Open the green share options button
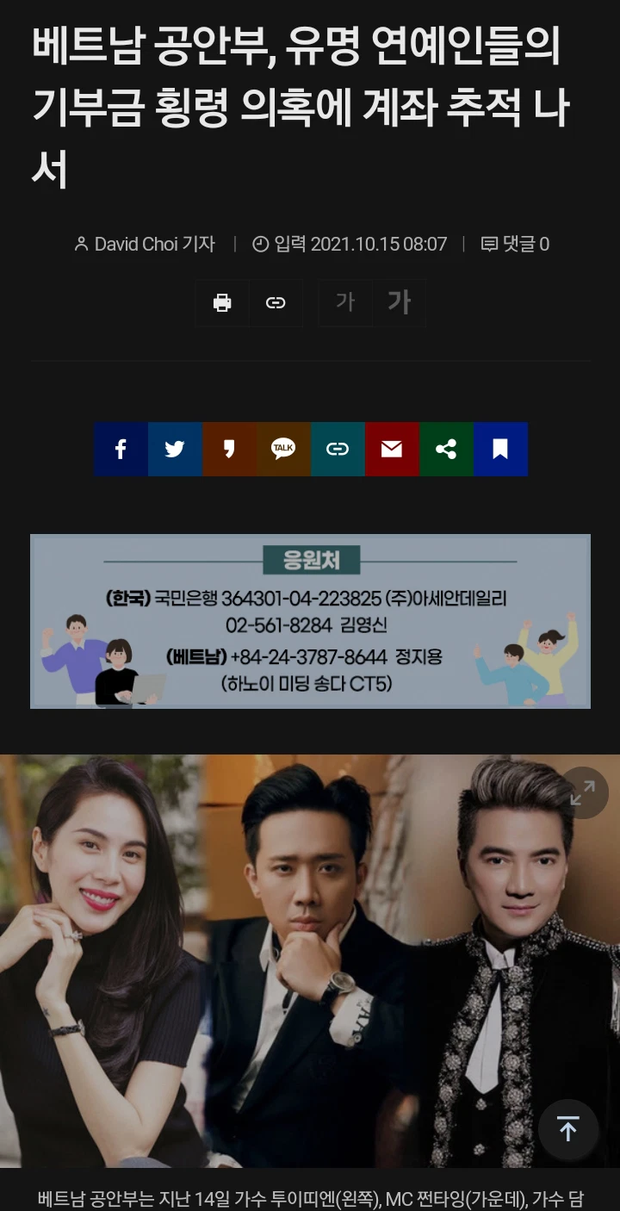Screen dimensions: 620x1211 click(x=446, y=449)
